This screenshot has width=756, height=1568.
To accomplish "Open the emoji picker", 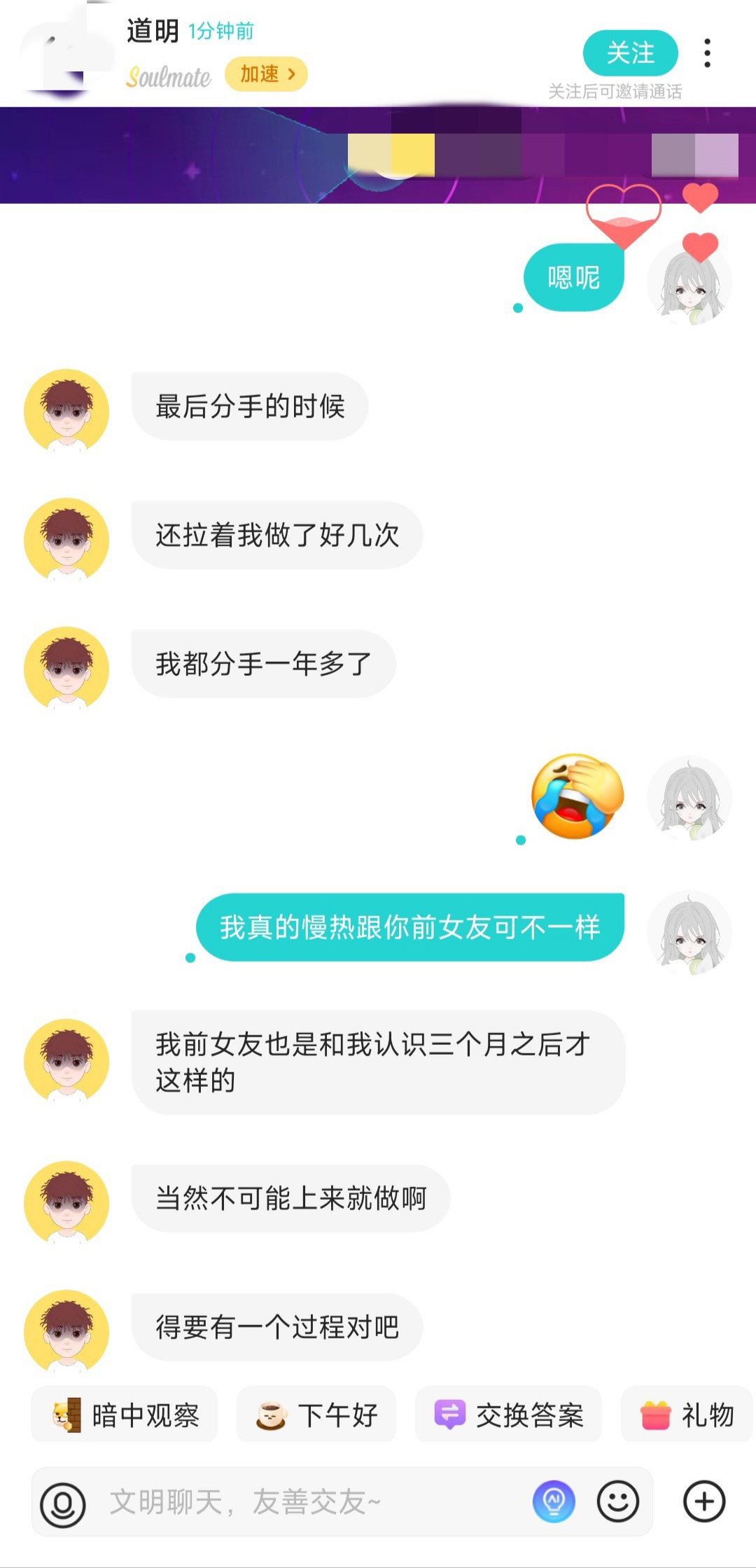I will 617,1501.
